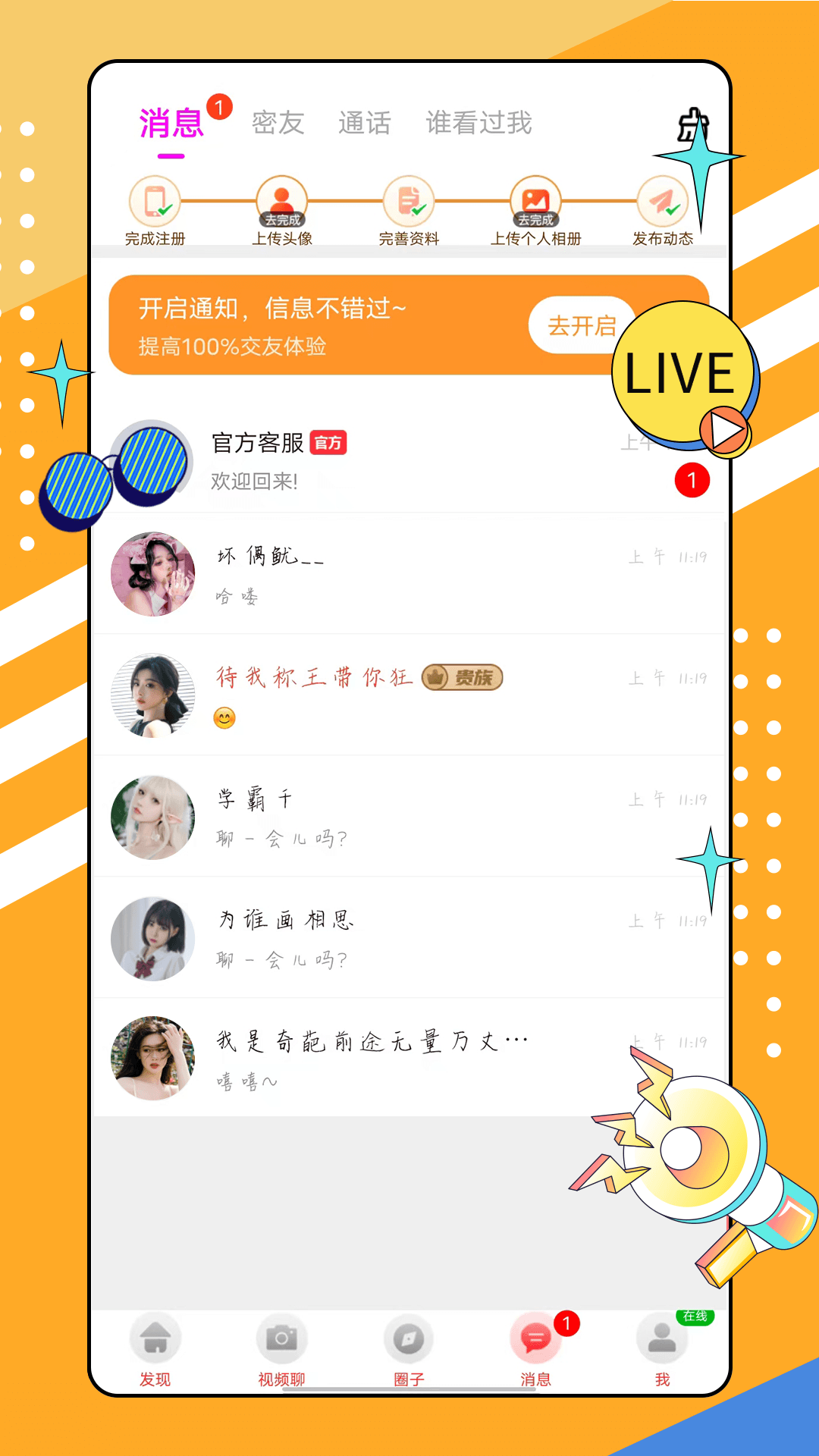Tap the 完成注册 phone step icon
The width and height of the screenshot is (819, 1456).
[154, 201]
